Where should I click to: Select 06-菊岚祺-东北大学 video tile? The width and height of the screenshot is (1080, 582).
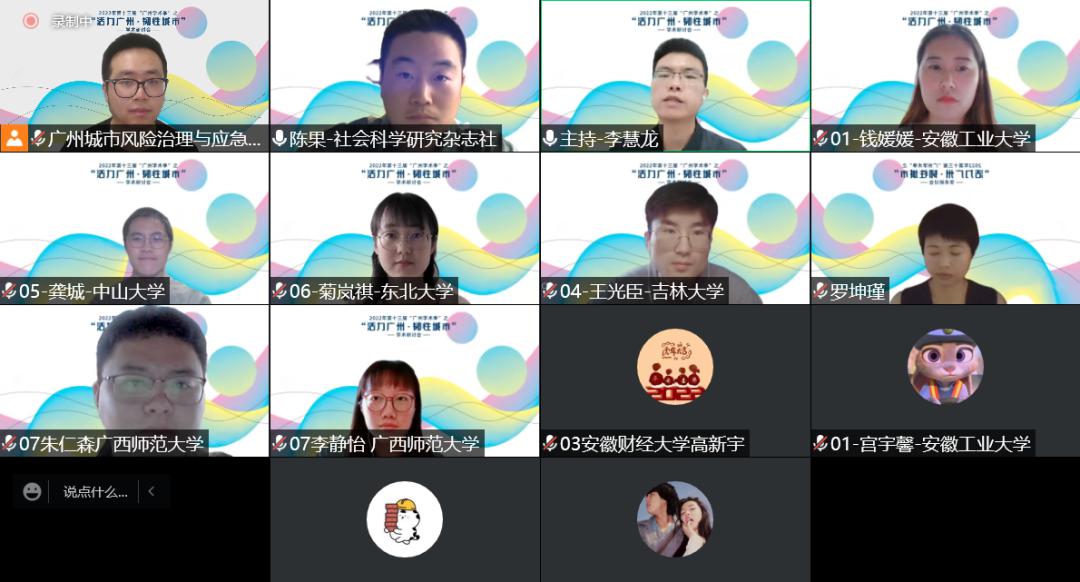tap(405, 228)
